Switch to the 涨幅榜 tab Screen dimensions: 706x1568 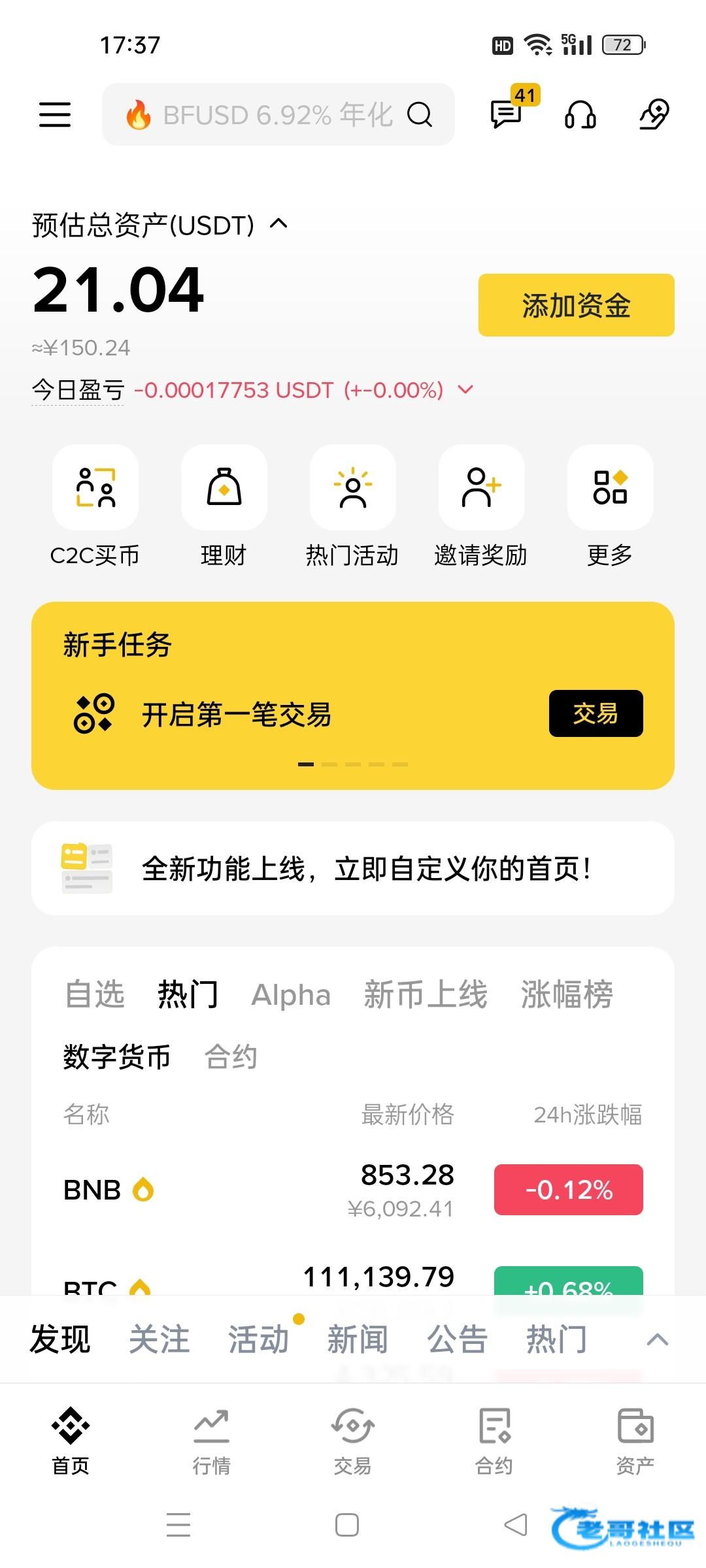click(x=567, y=995)
